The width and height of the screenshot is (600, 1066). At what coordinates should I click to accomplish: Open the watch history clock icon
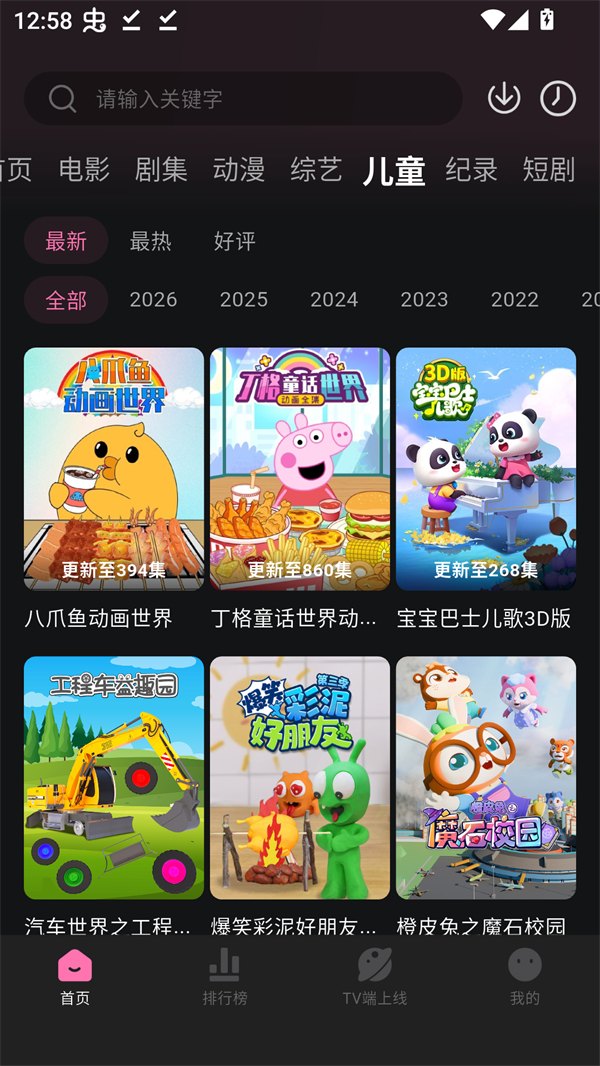point(558,98)
